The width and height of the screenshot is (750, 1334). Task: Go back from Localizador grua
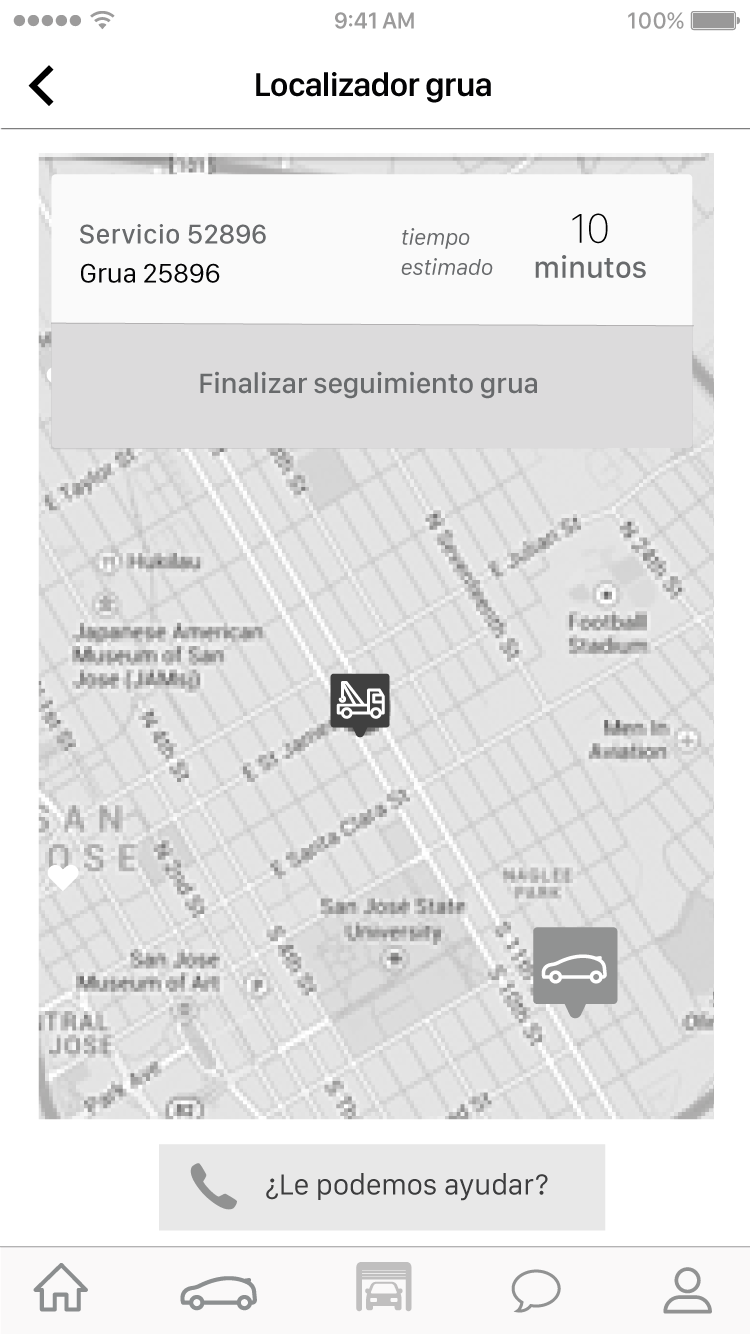[42, 86]
